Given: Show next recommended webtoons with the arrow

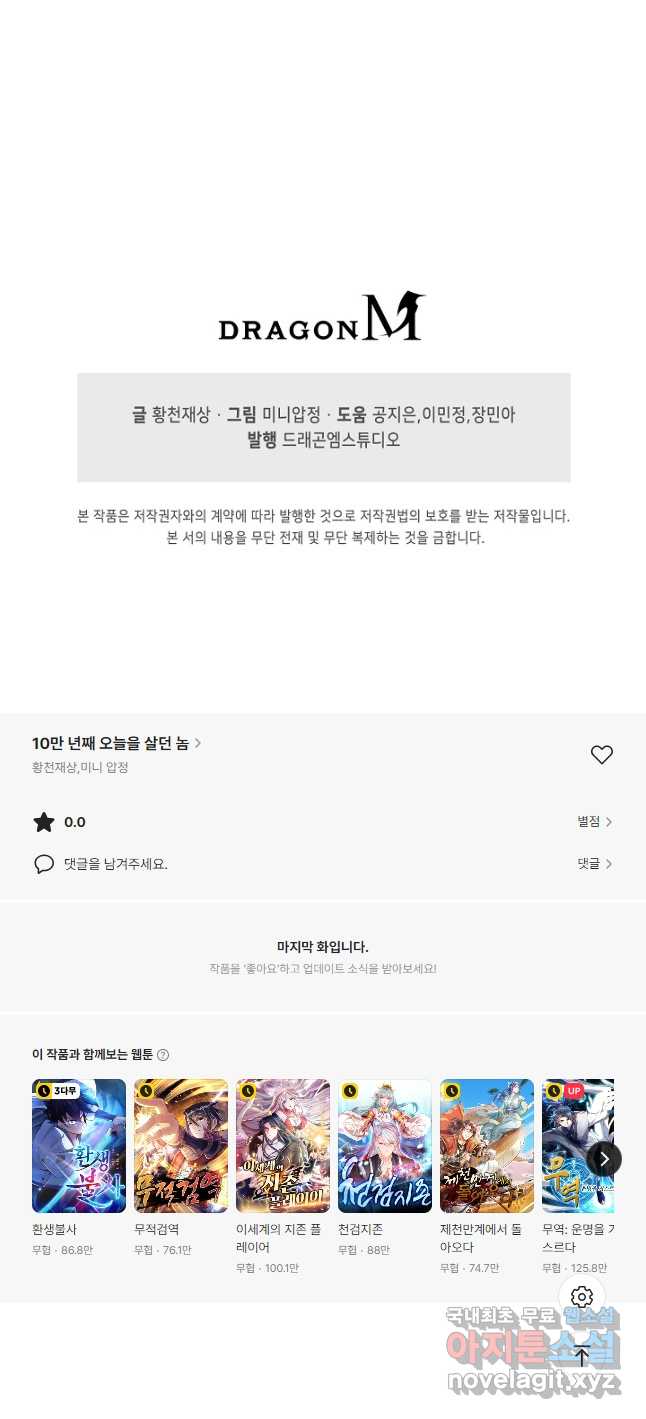Looking at the screenshot, I should (x=604, y=1159).
